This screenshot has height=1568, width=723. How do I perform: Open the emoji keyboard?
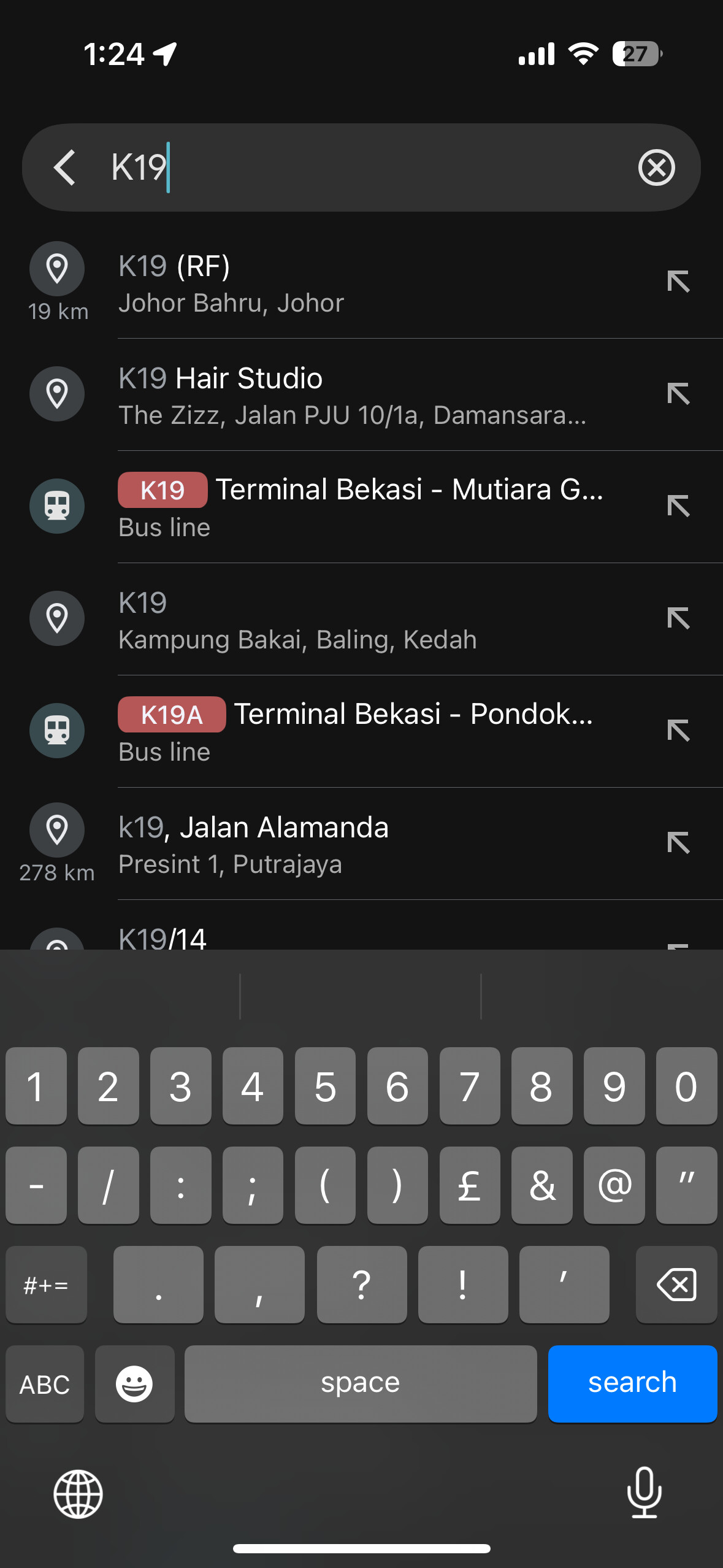pos(134,1384)
